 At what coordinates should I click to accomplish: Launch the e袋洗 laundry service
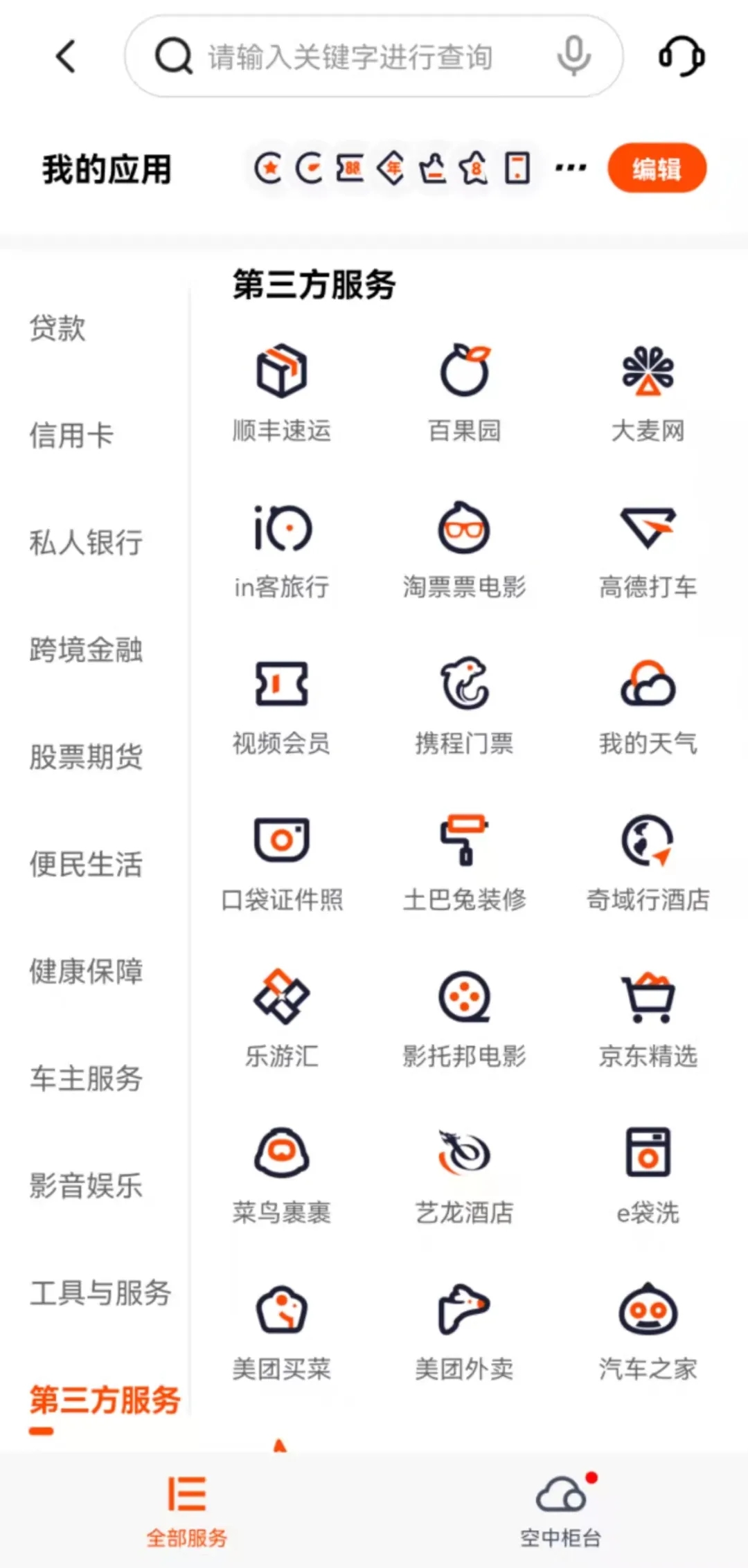(x=648, y=1153)
